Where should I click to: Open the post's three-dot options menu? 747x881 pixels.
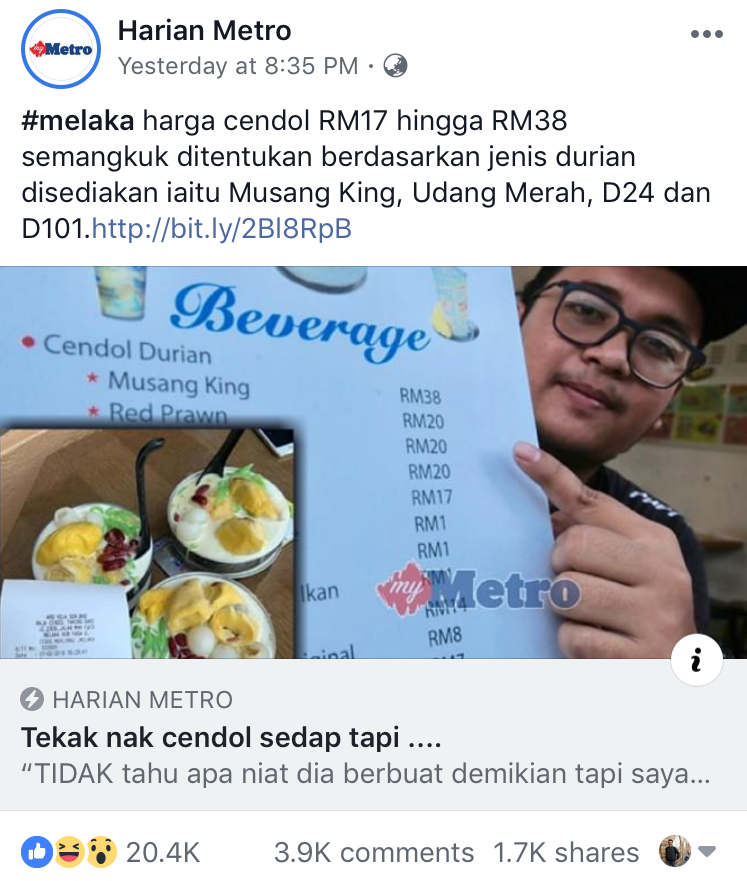706,34
